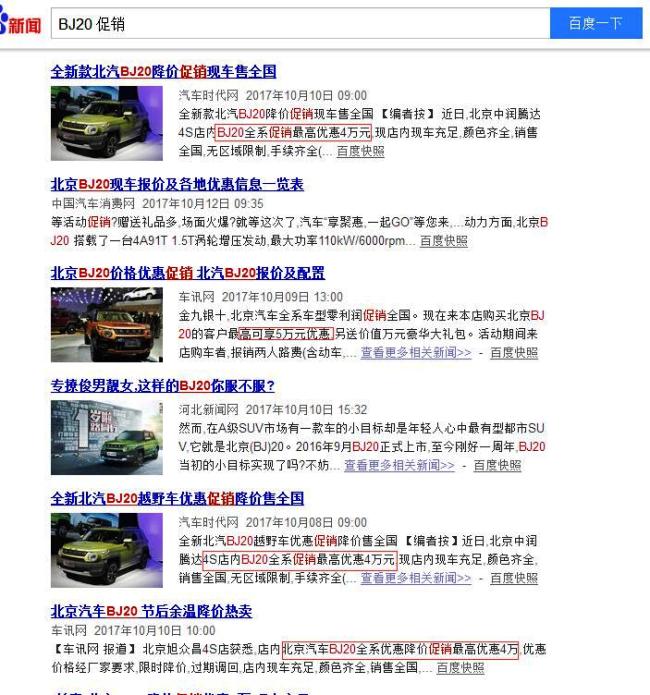
Task: Open article 全新款北汽BJ20降价促销现车售全国
Action: 163,72
